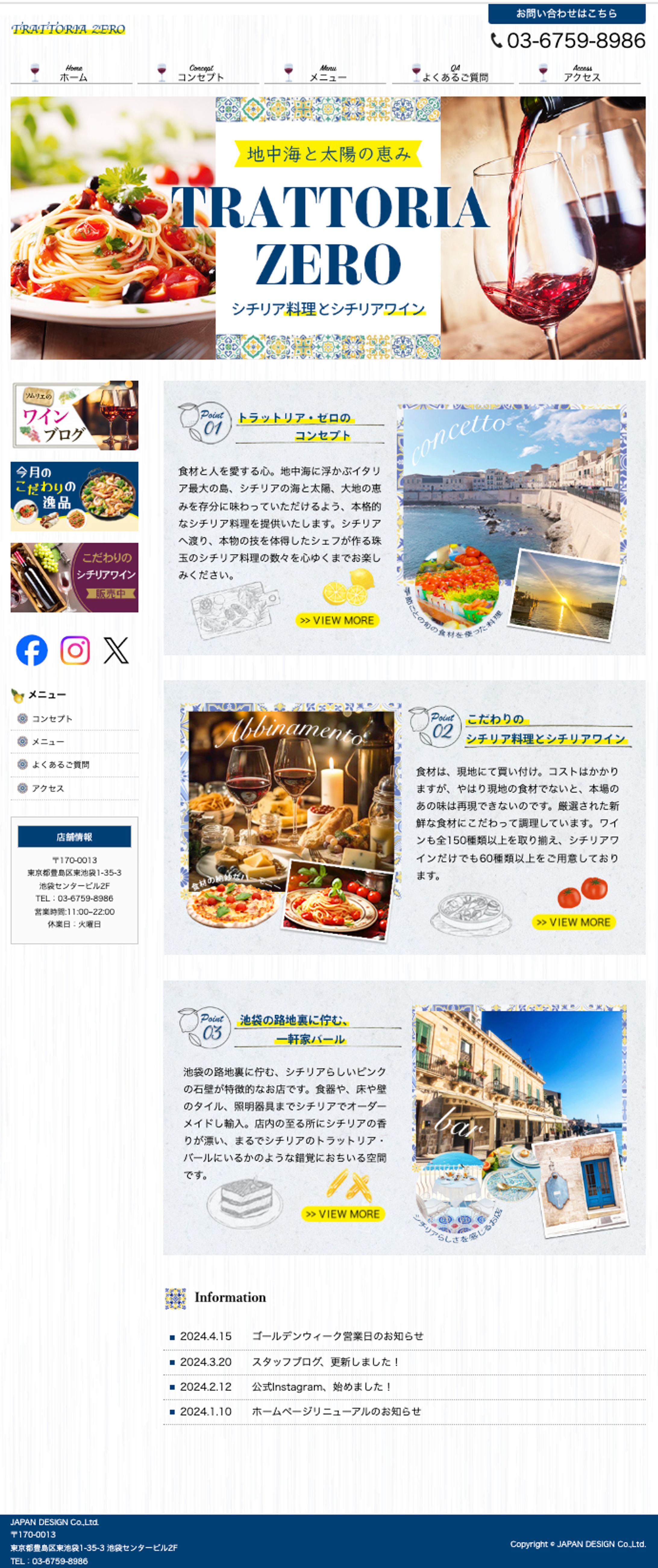Tap VIEW MORE under Point 03 一軒家バール

343,1214
